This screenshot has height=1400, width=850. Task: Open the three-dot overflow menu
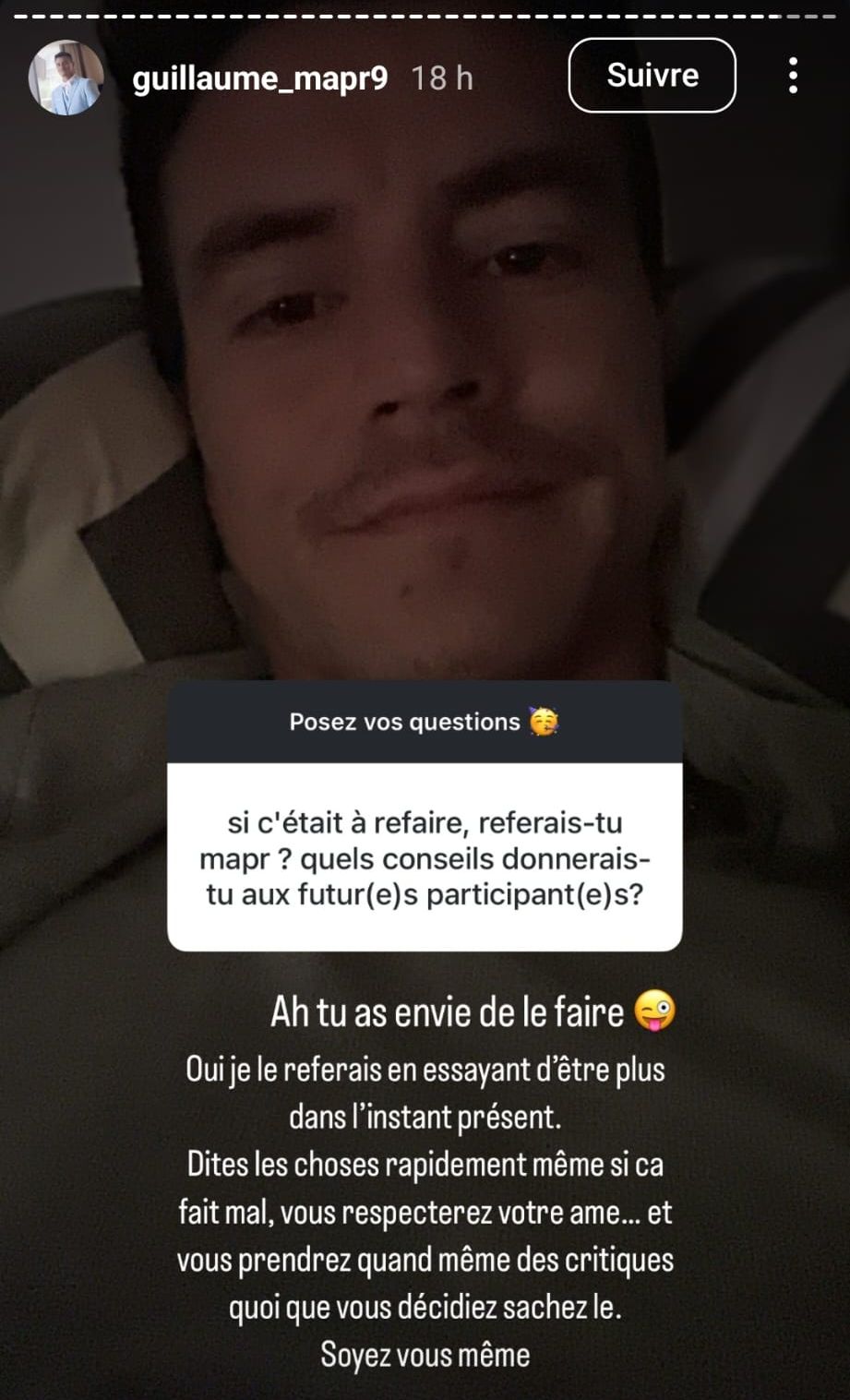pos(793,76)
